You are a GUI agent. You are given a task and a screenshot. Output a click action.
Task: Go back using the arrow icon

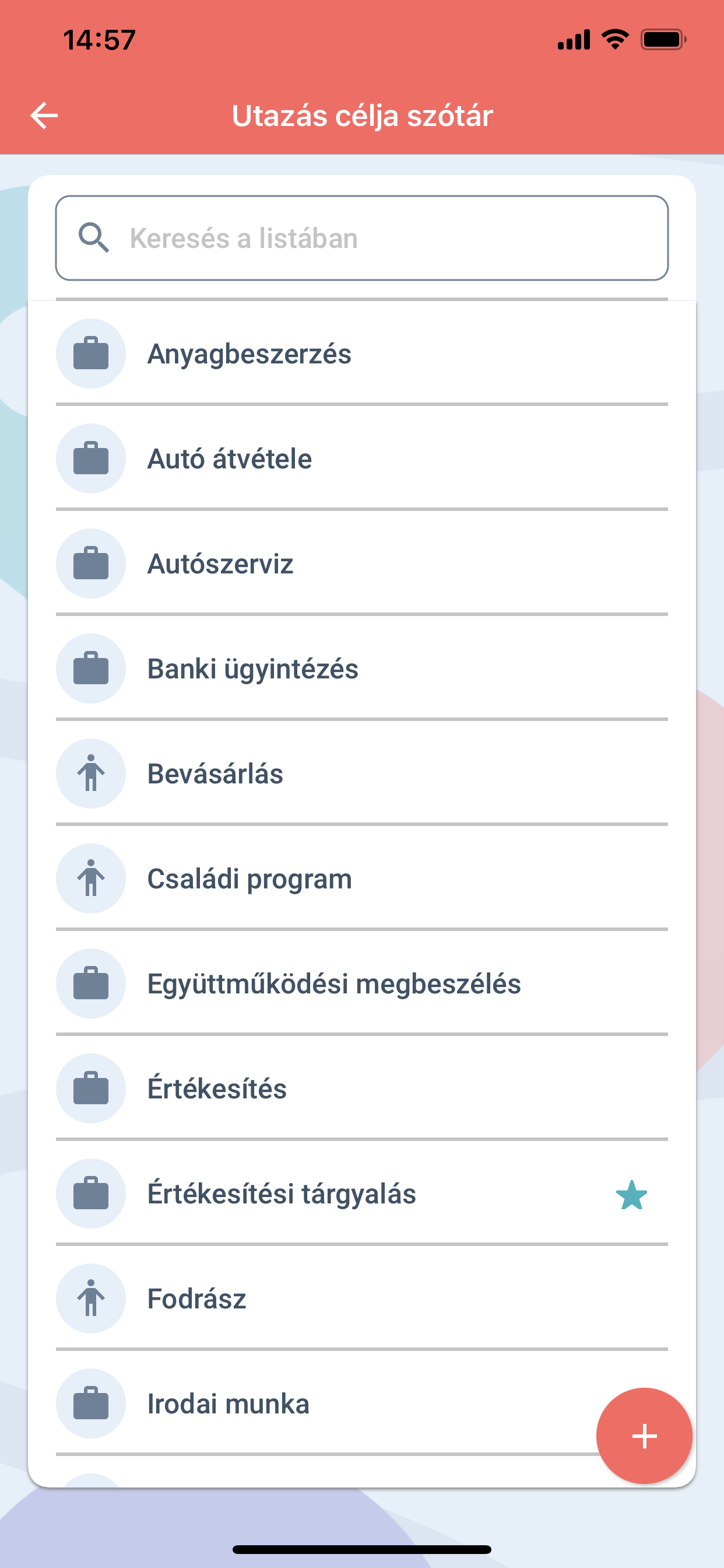tap(44, 116)
